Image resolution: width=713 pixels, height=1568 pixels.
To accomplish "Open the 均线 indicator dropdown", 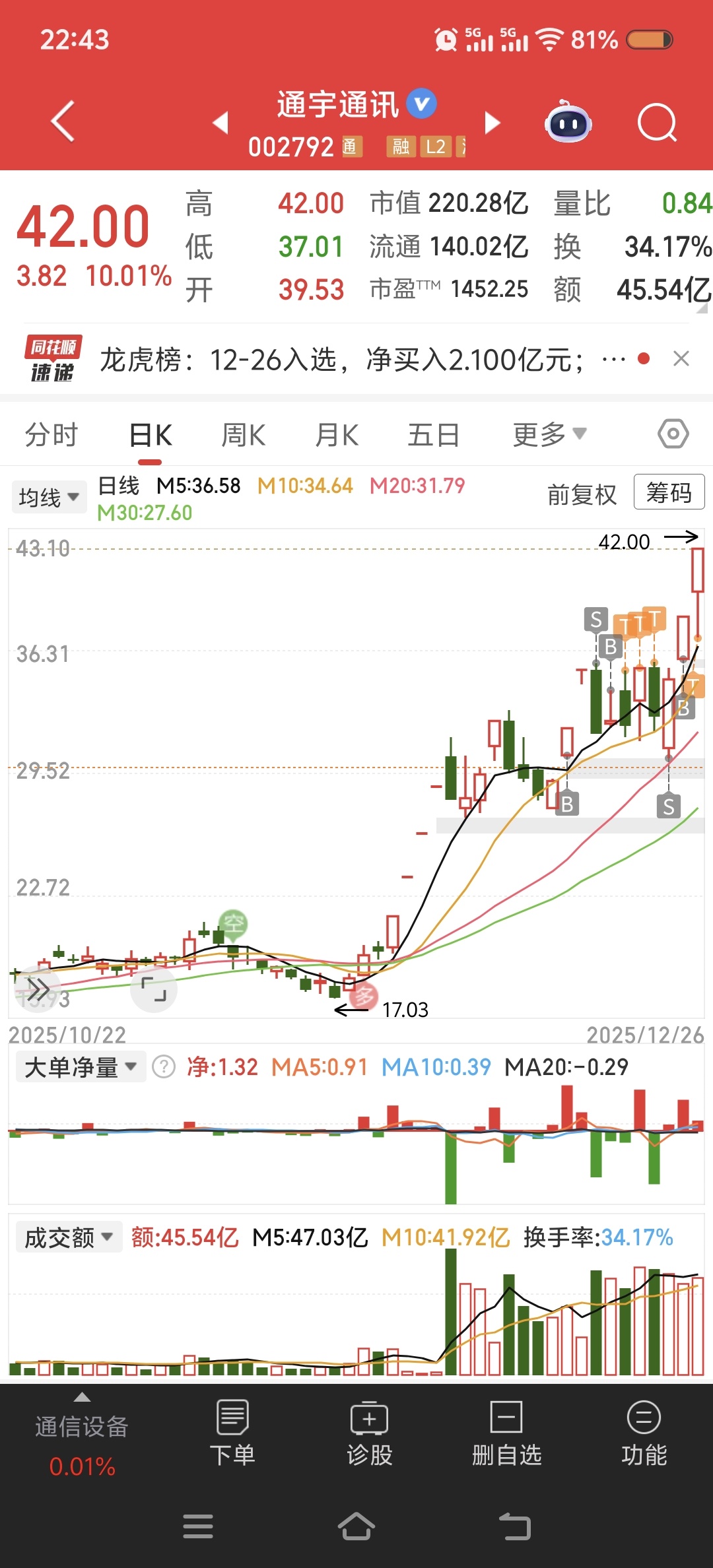I will [x=49, y=497].
